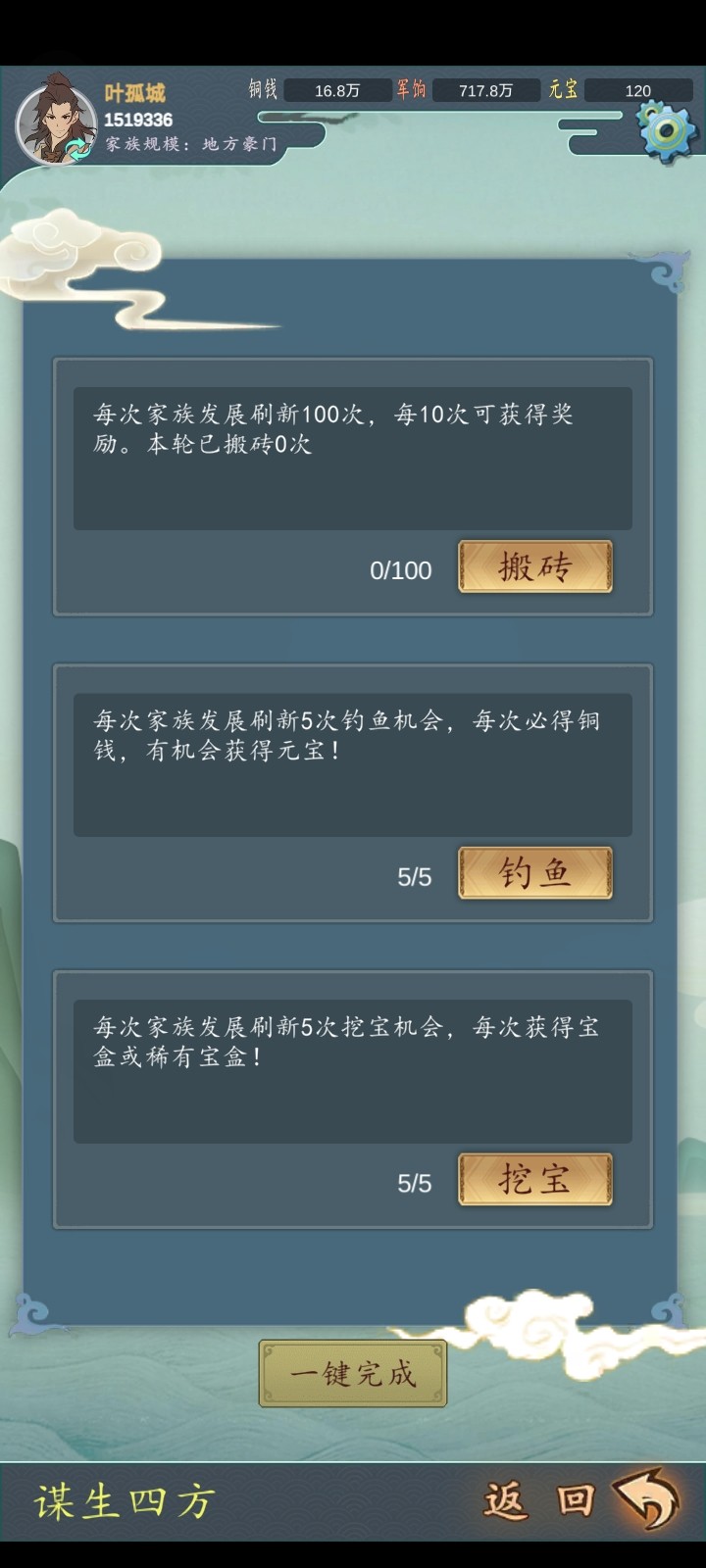This screenshot has width=706, height=1568.
Task: Tap the player ID number 1519336
Action: (140, 120)
